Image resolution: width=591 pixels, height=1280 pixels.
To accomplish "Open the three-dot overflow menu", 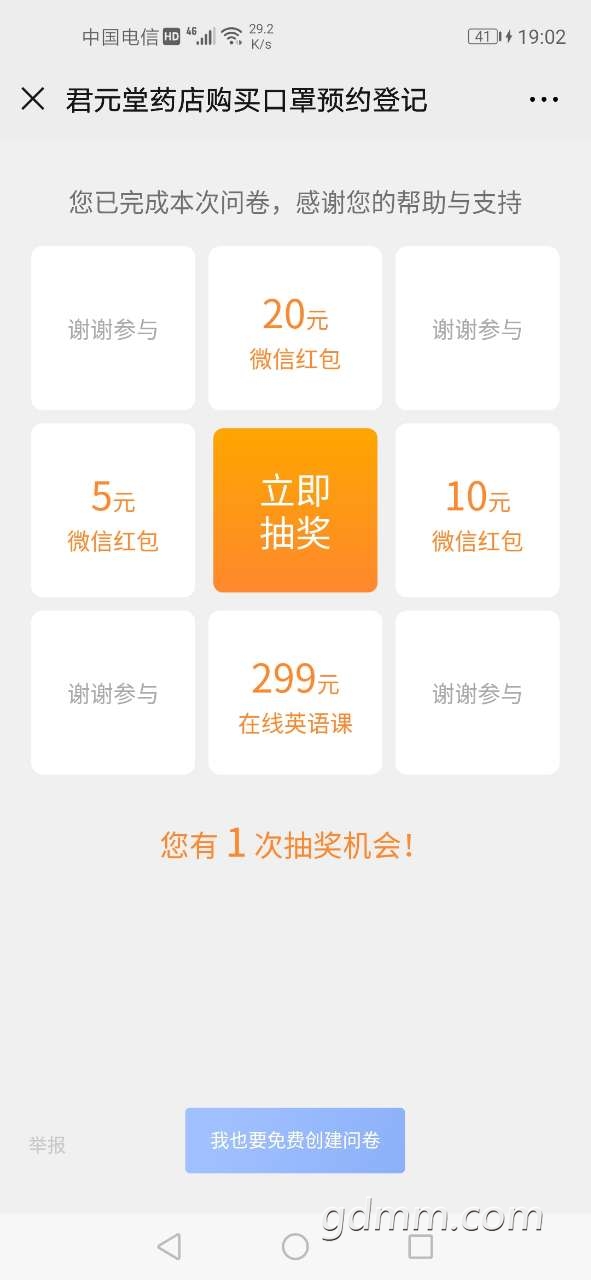I will (544, 99).
